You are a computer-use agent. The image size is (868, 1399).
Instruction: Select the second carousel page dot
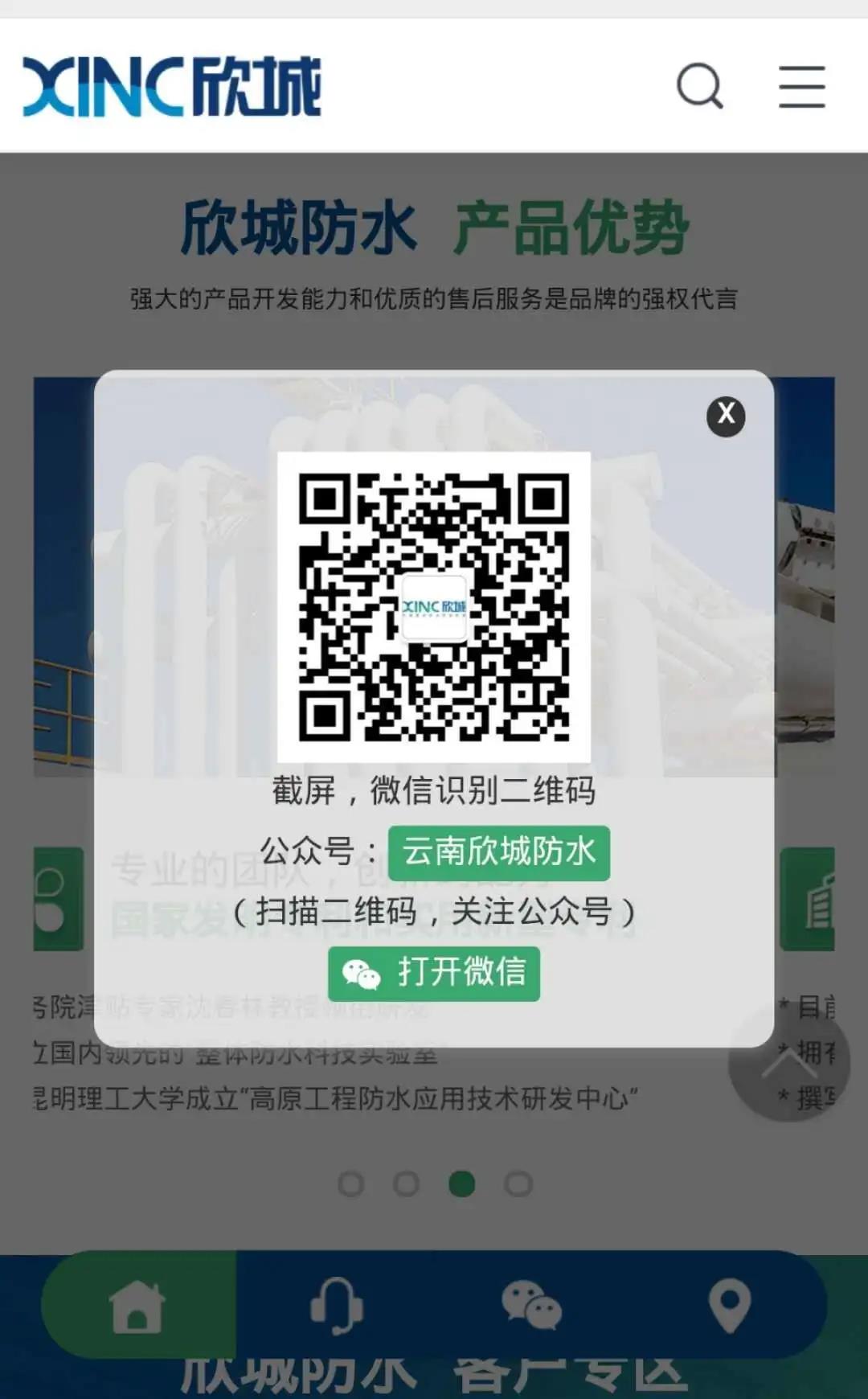(x=407, y=1184)
